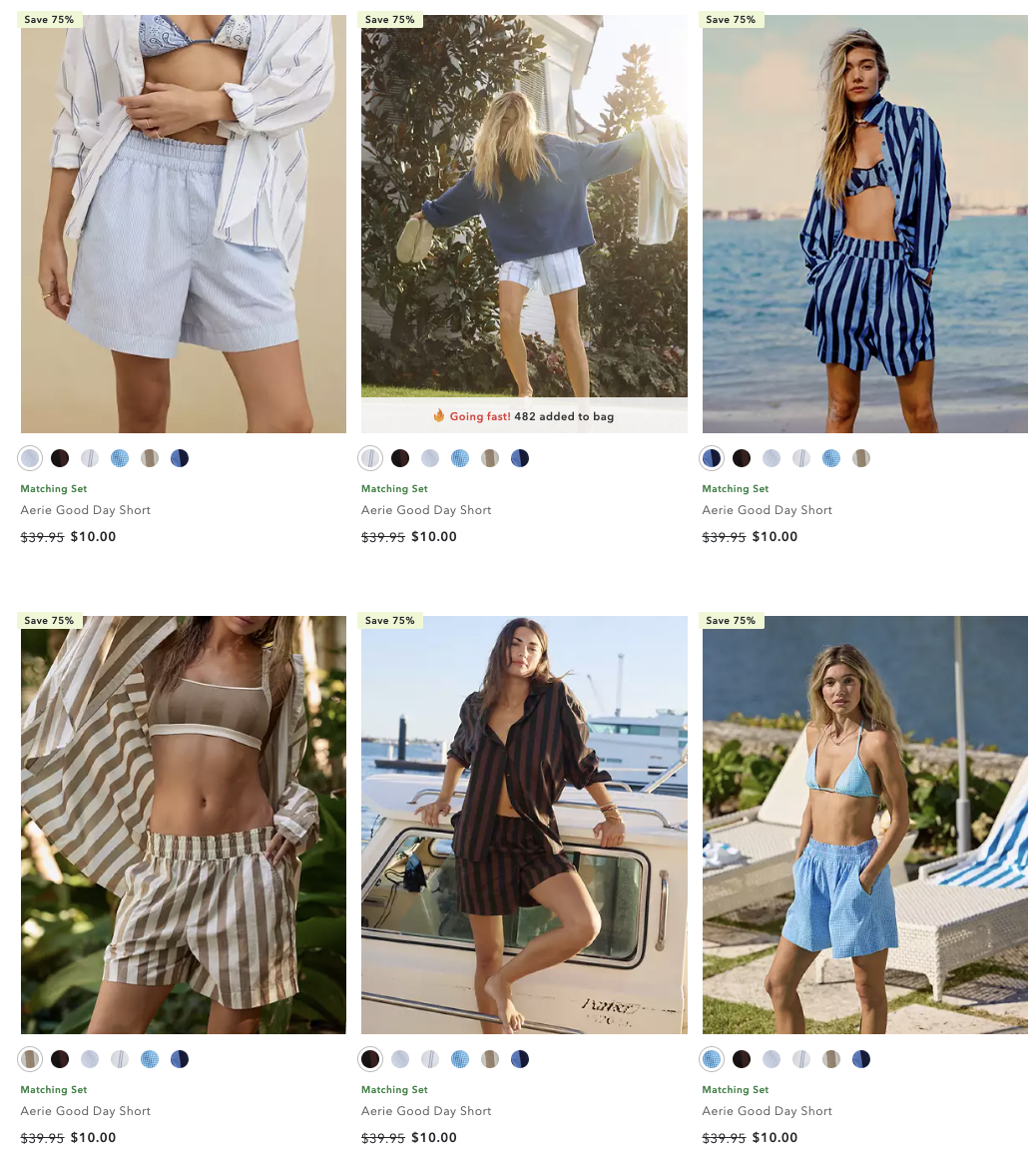Select taupe stripe swatch under the seaside navy set

(861, 458)
